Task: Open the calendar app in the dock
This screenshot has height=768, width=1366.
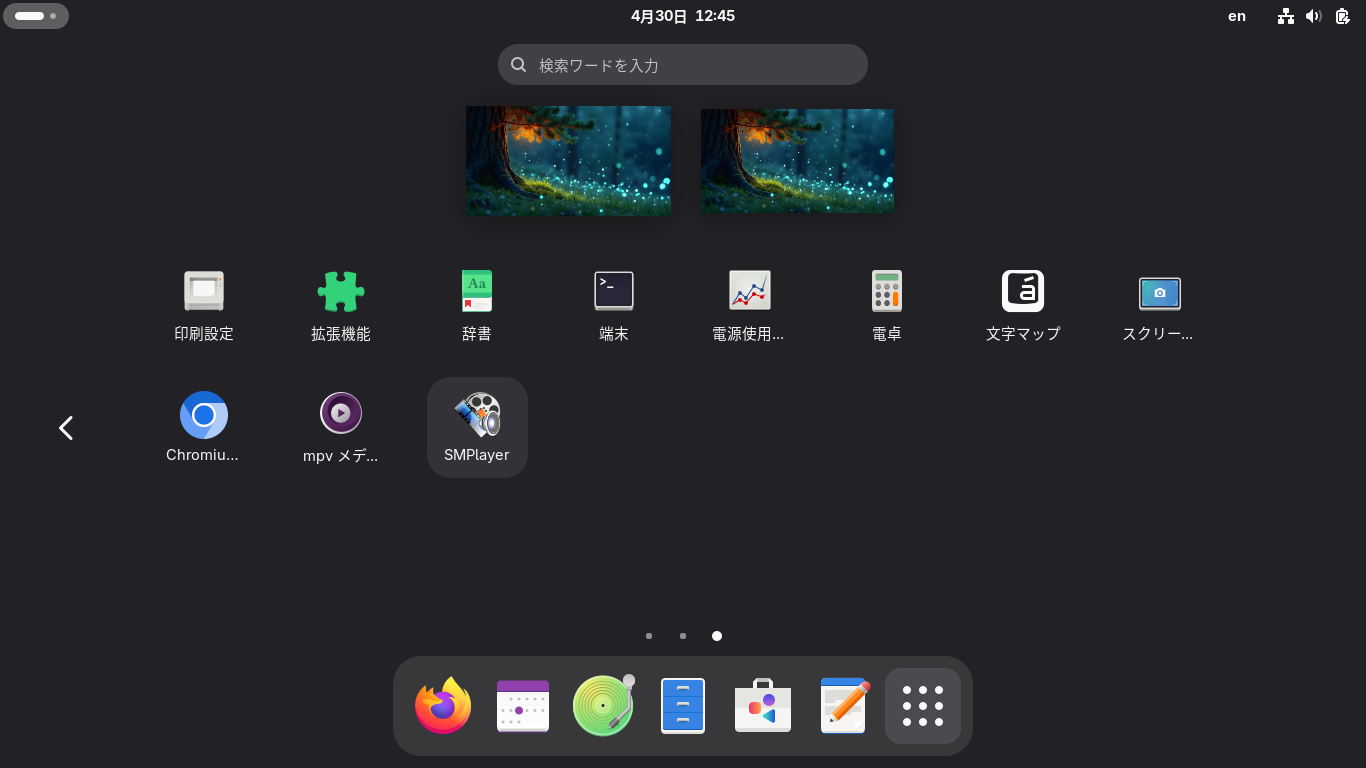Action: pyautogui.click(x=523, y=706)
